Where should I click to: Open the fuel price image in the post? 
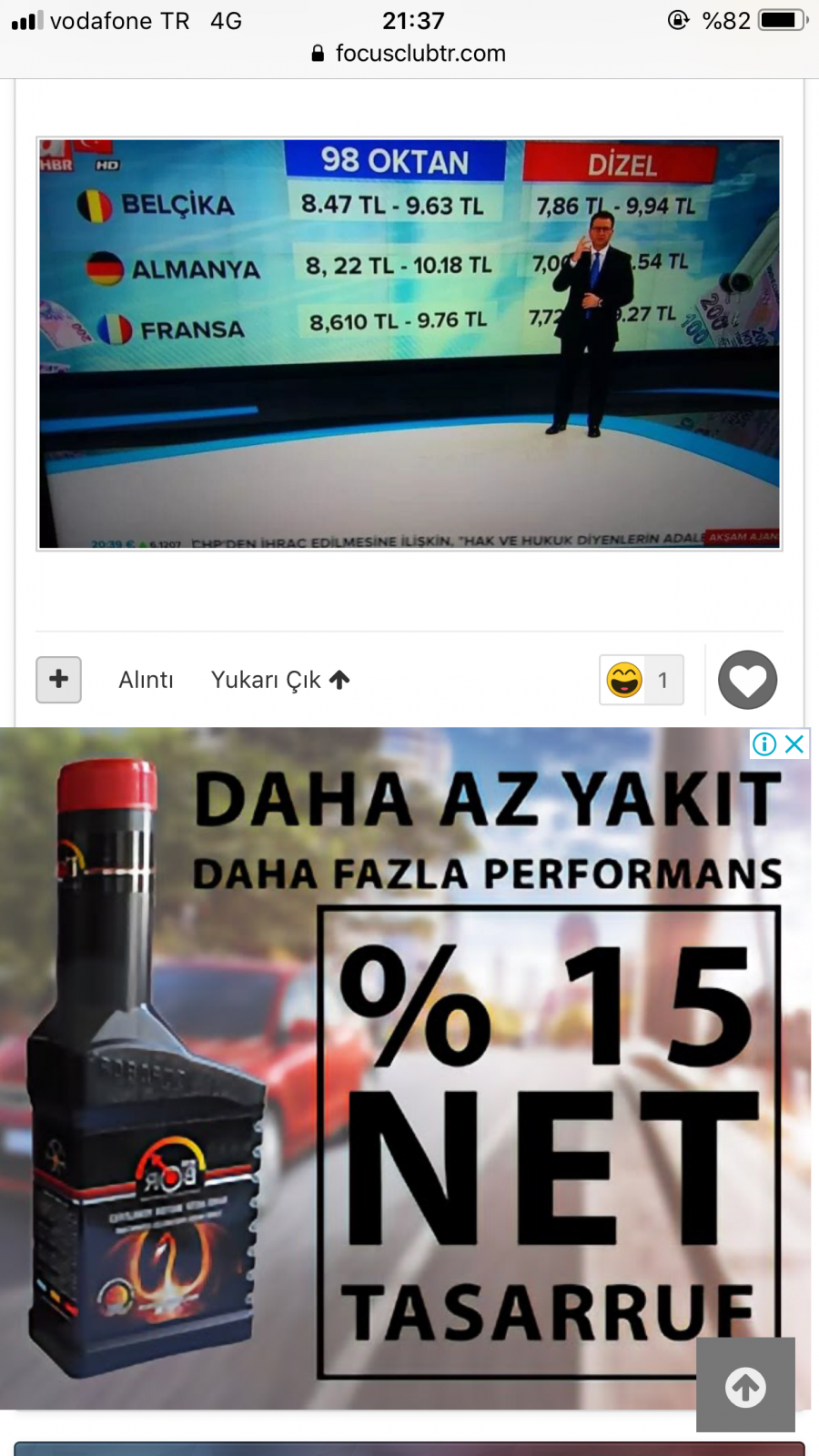[409, 344]
